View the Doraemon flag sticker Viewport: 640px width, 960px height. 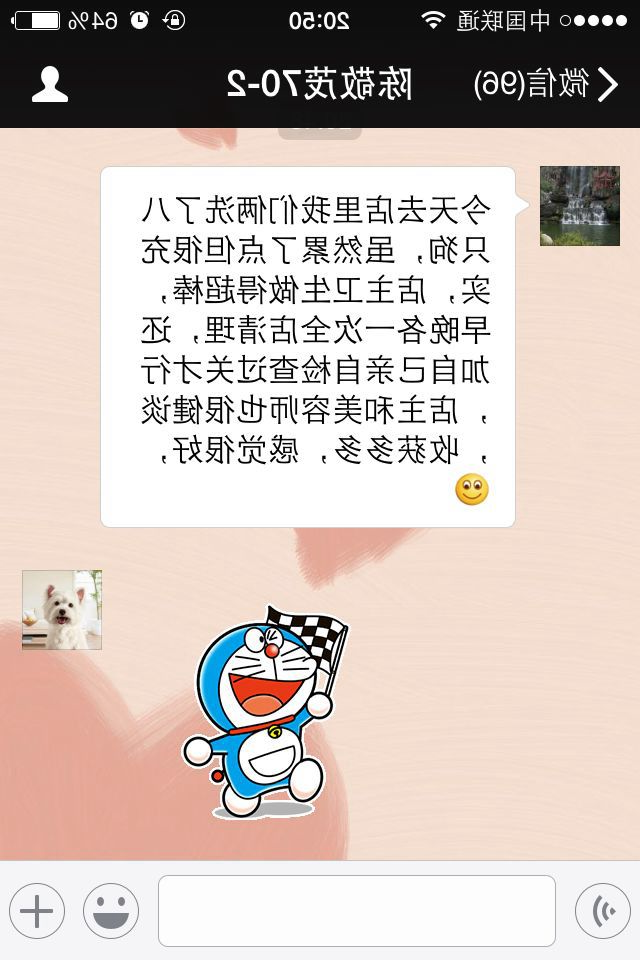(x=265, y=712)
